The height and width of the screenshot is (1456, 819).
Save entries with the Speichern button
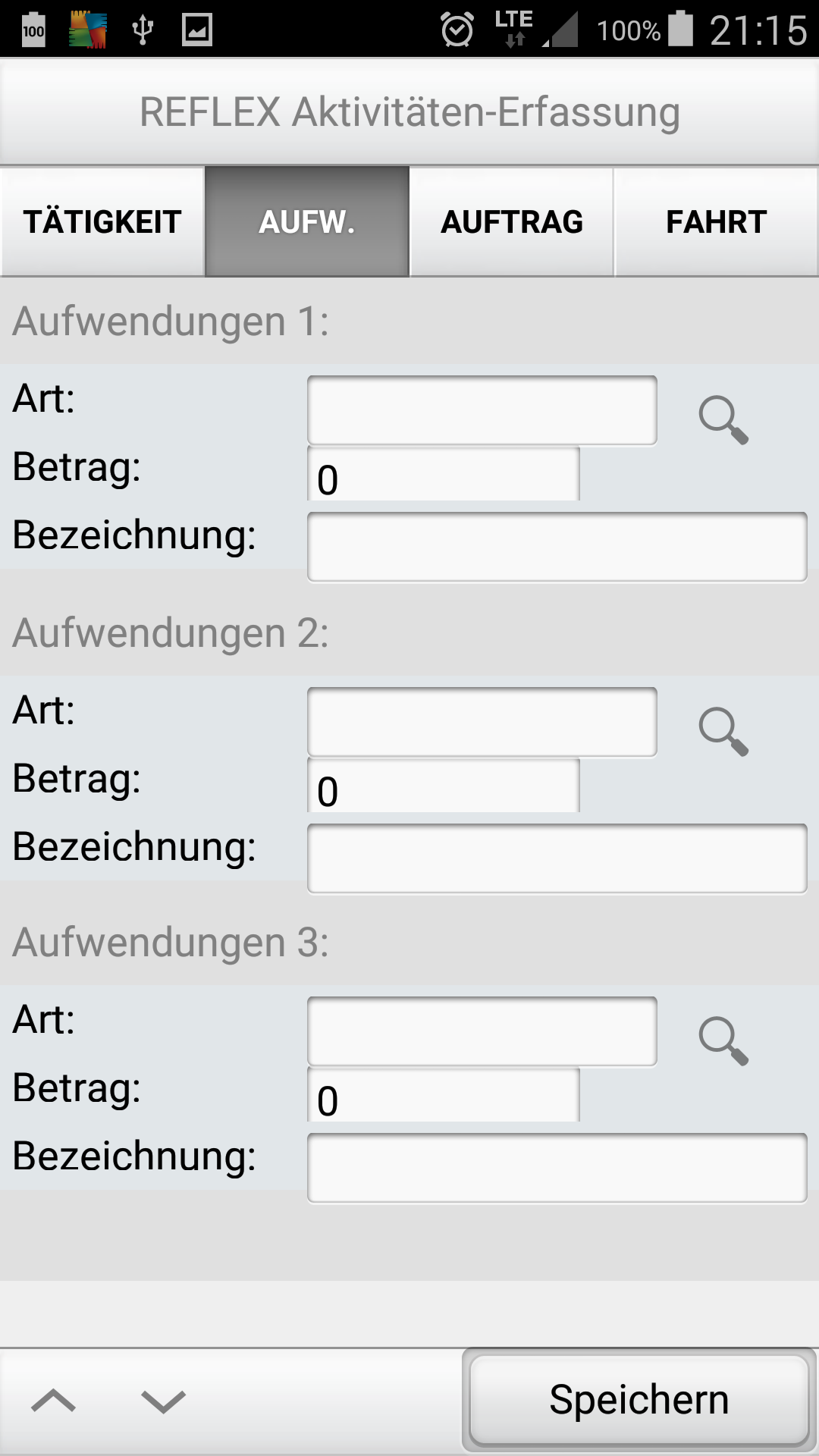coord(639,1400)
